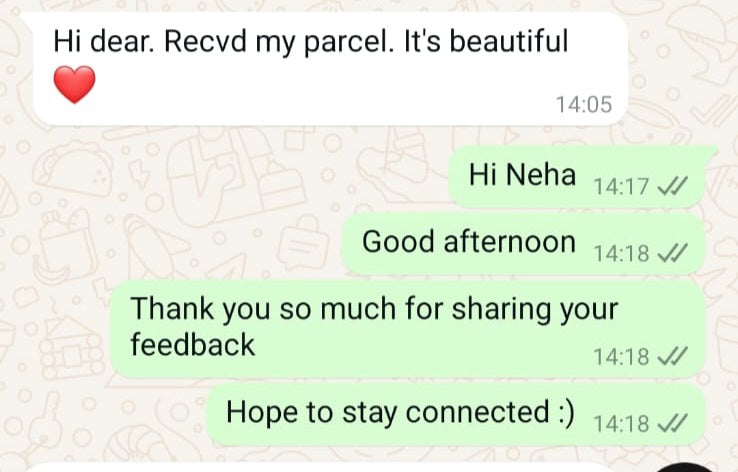The image size is (738, 472).
Task: Tap the voice message microphone button
Action: (x=702, y=467)
